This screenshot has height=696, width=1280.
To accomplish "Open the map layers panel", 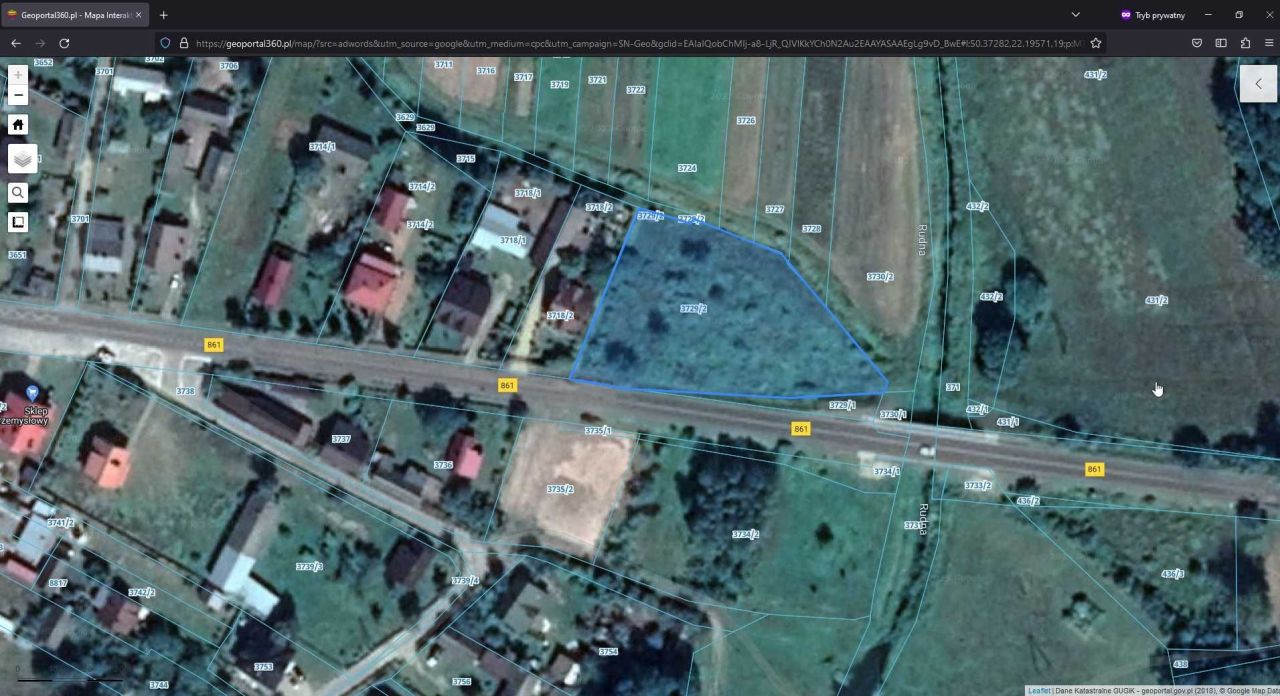I will click(22, 159).
